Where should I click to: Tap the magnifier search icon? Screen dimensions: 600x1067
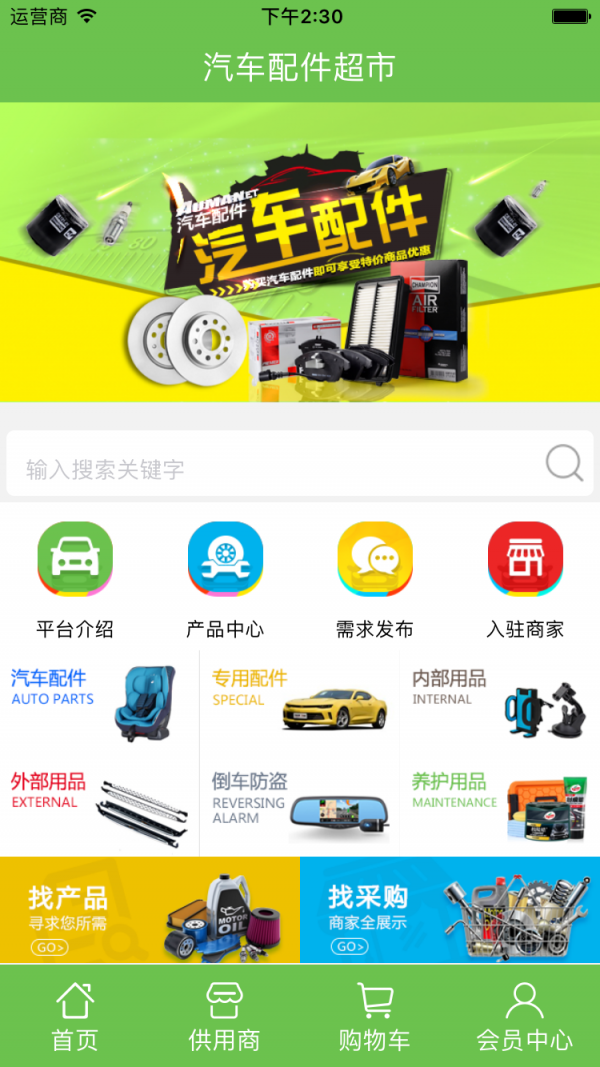pos(564,464)
